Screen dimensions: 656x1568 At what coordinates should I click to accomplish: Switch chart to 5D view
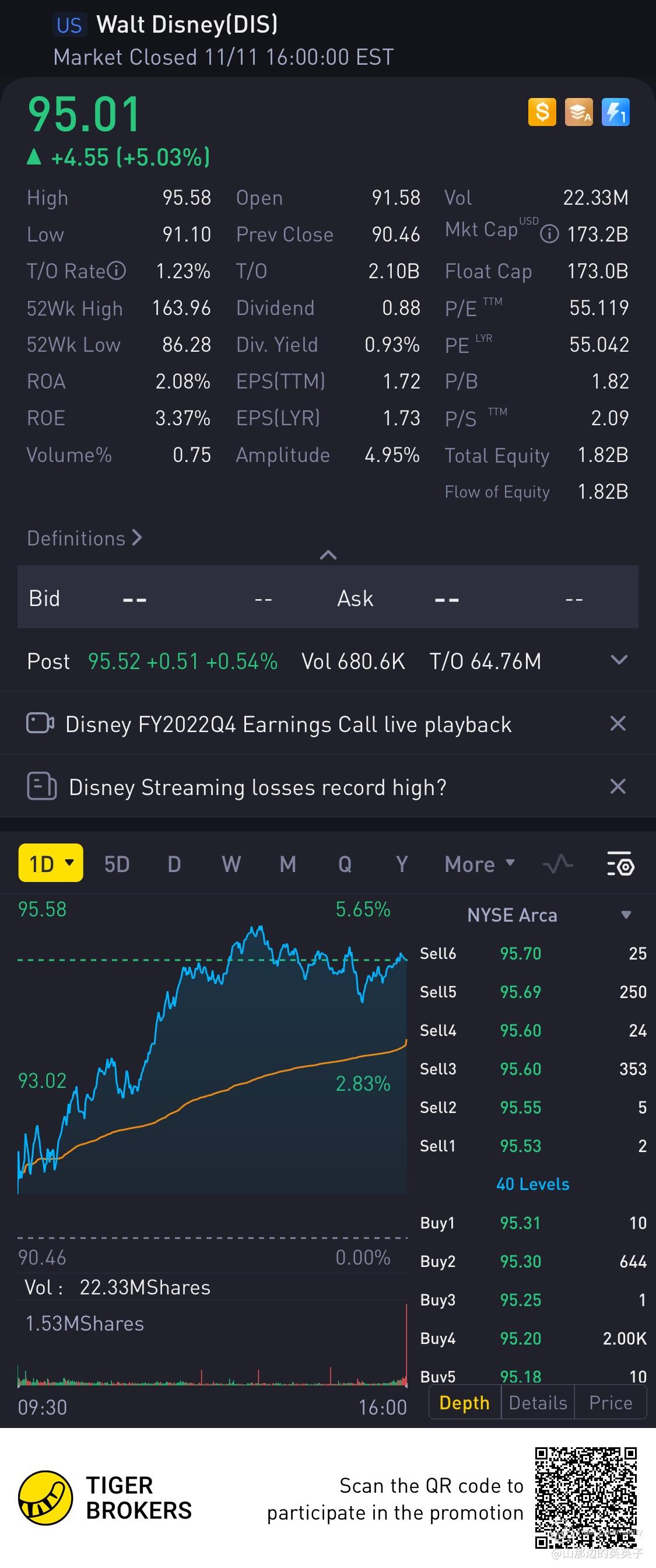coord(117,864)
